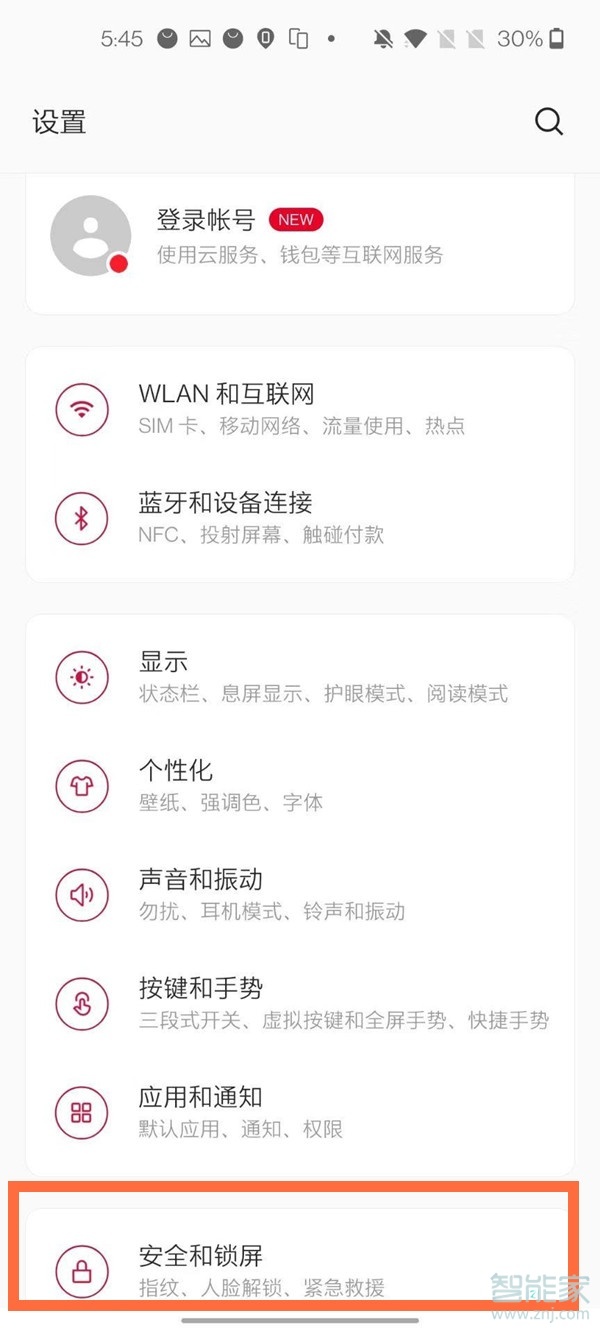
Task: Tap the 安全和锁屏 row
Action: tap(300, 1268)
